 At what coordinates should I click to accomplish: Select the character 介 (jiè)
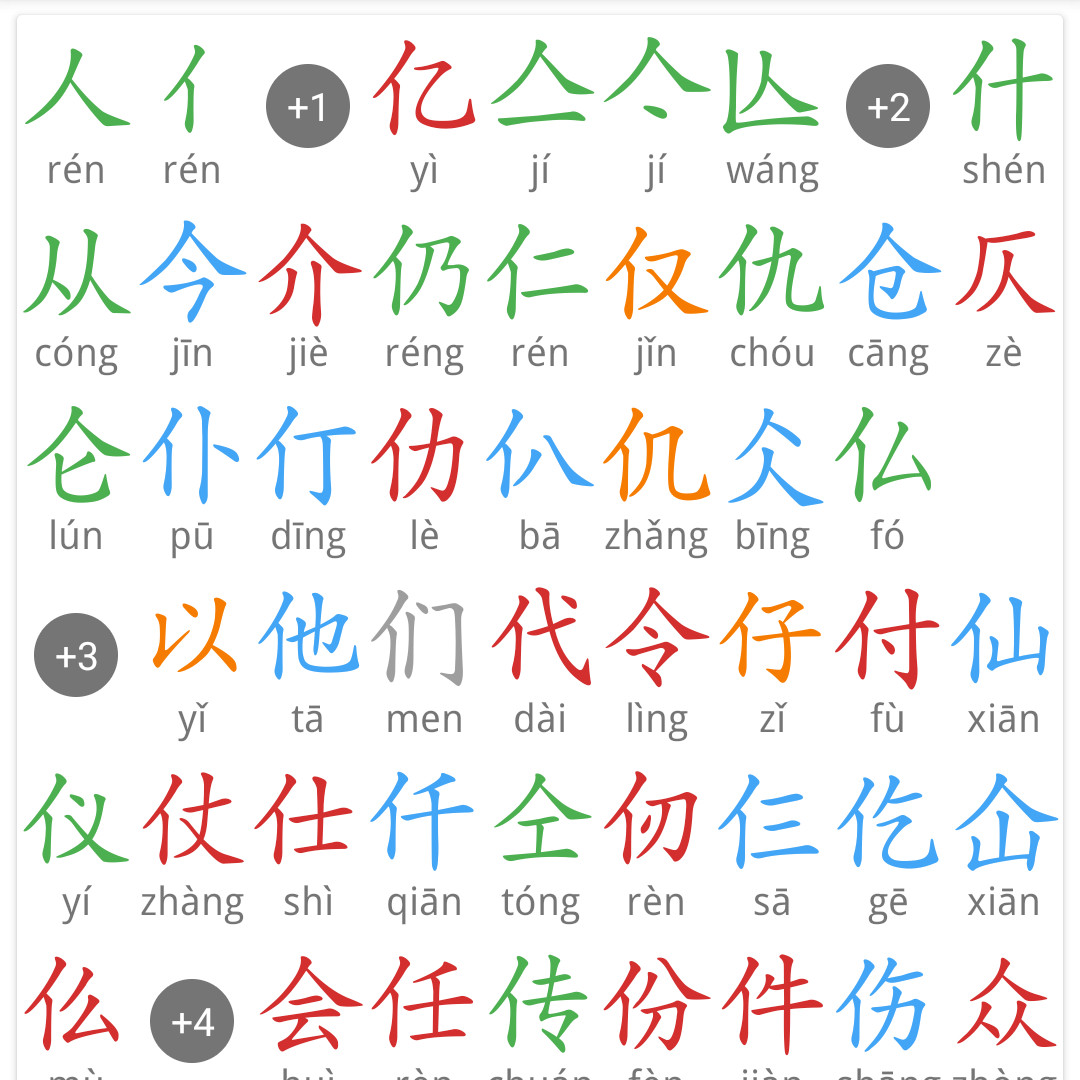pyautogui.click(x=307, y=272)
